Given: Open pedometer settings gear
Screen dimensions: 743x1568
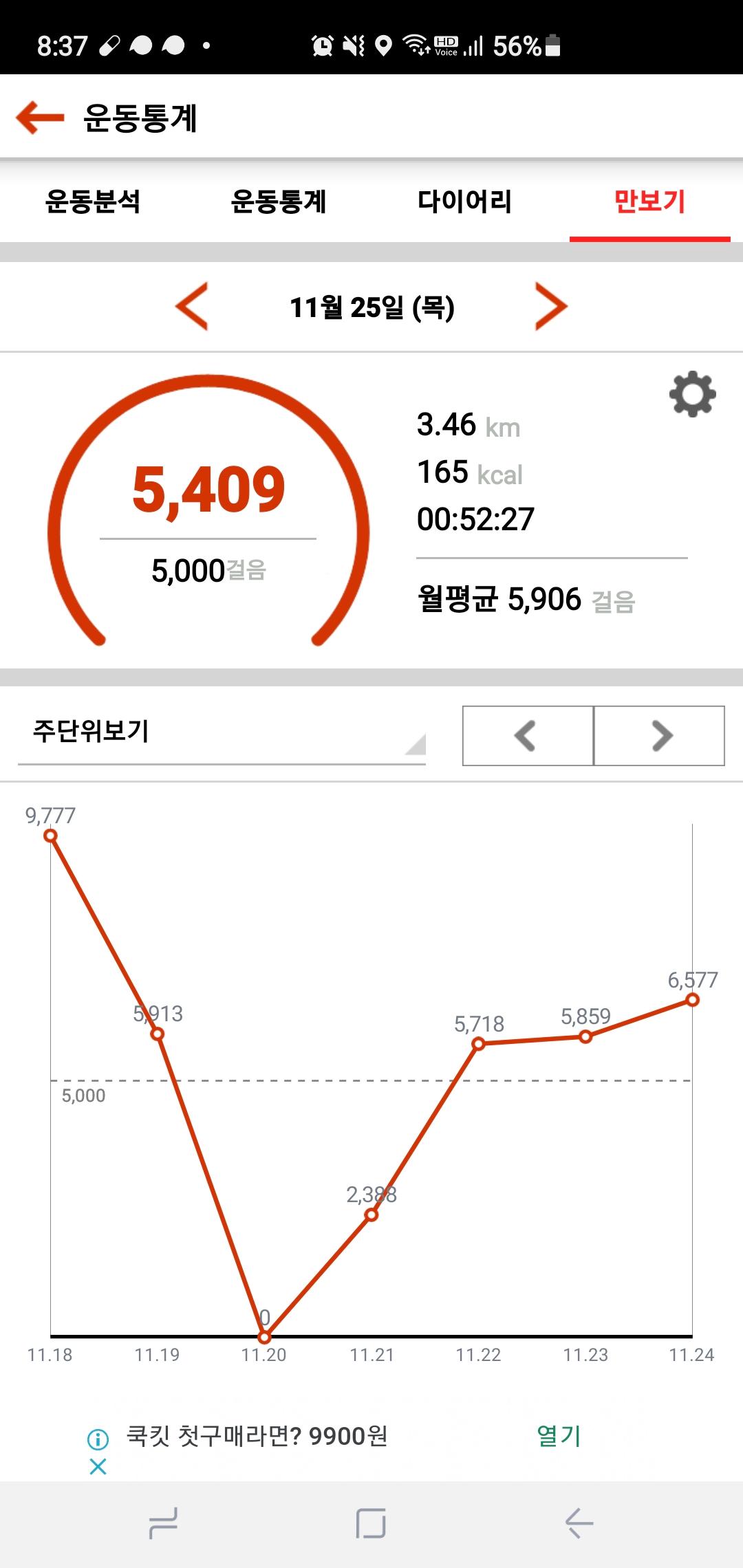Looking at the screenshot, I should pyautogui.click(x=692, y=394).
